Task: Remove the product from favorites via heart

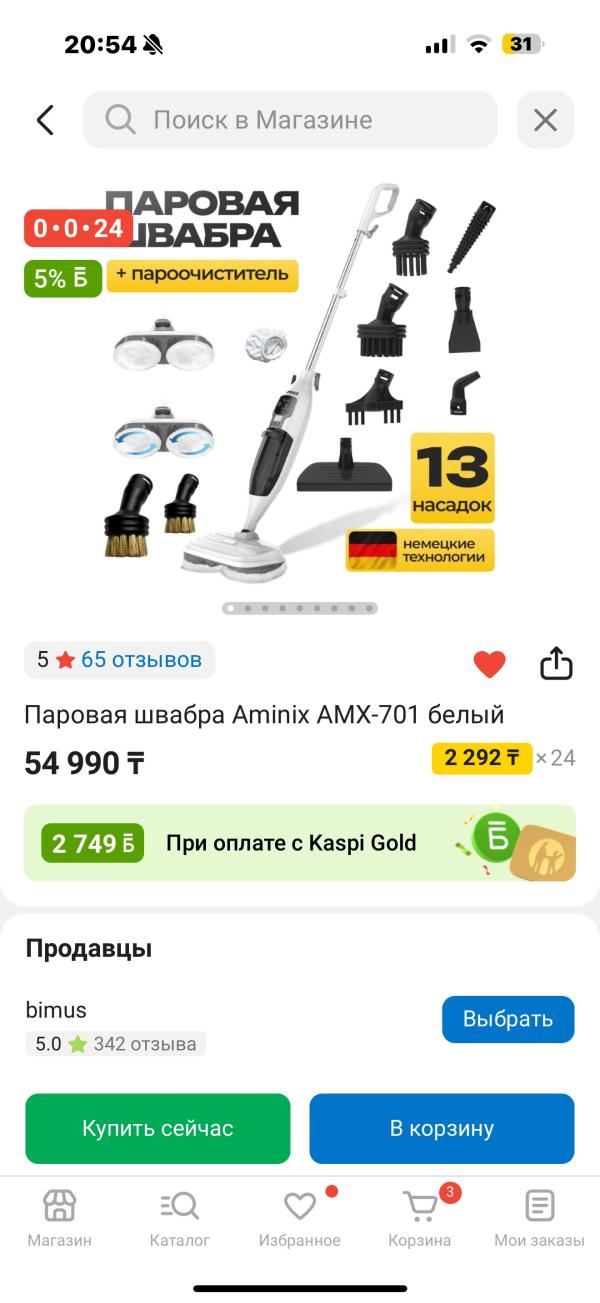Action: pos(489,664)
